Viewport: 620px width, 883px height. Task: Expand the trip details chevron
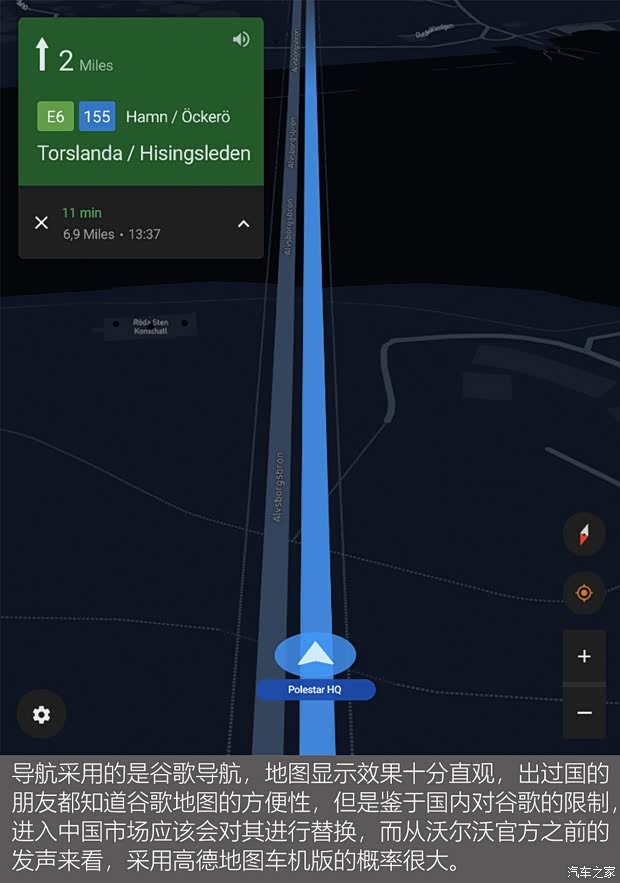click(x=243, y=224)
